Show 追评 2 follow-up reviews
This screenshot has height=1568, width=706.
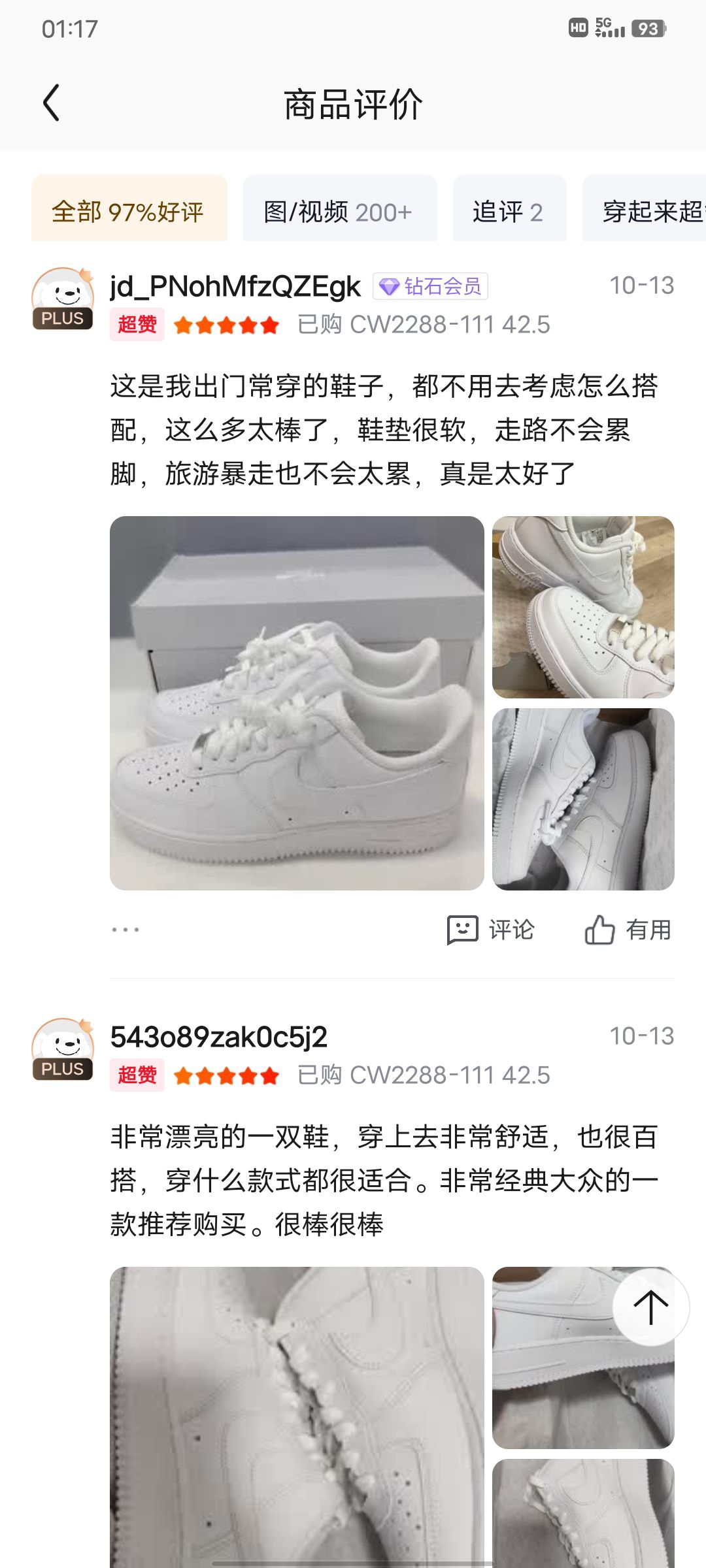coord(509,212)
